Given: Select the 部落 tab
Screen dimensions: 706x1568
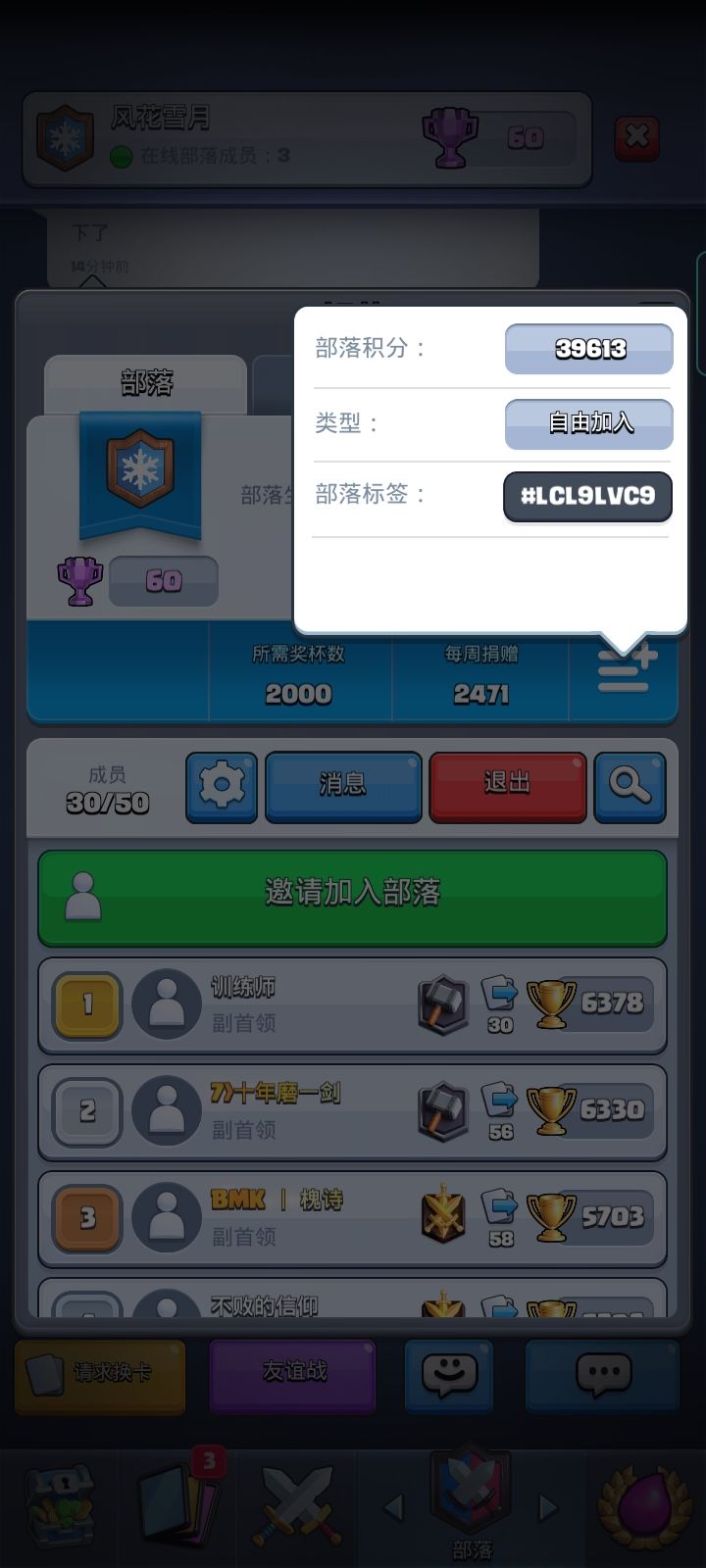Looking at the screenshot, I should 143,382.
